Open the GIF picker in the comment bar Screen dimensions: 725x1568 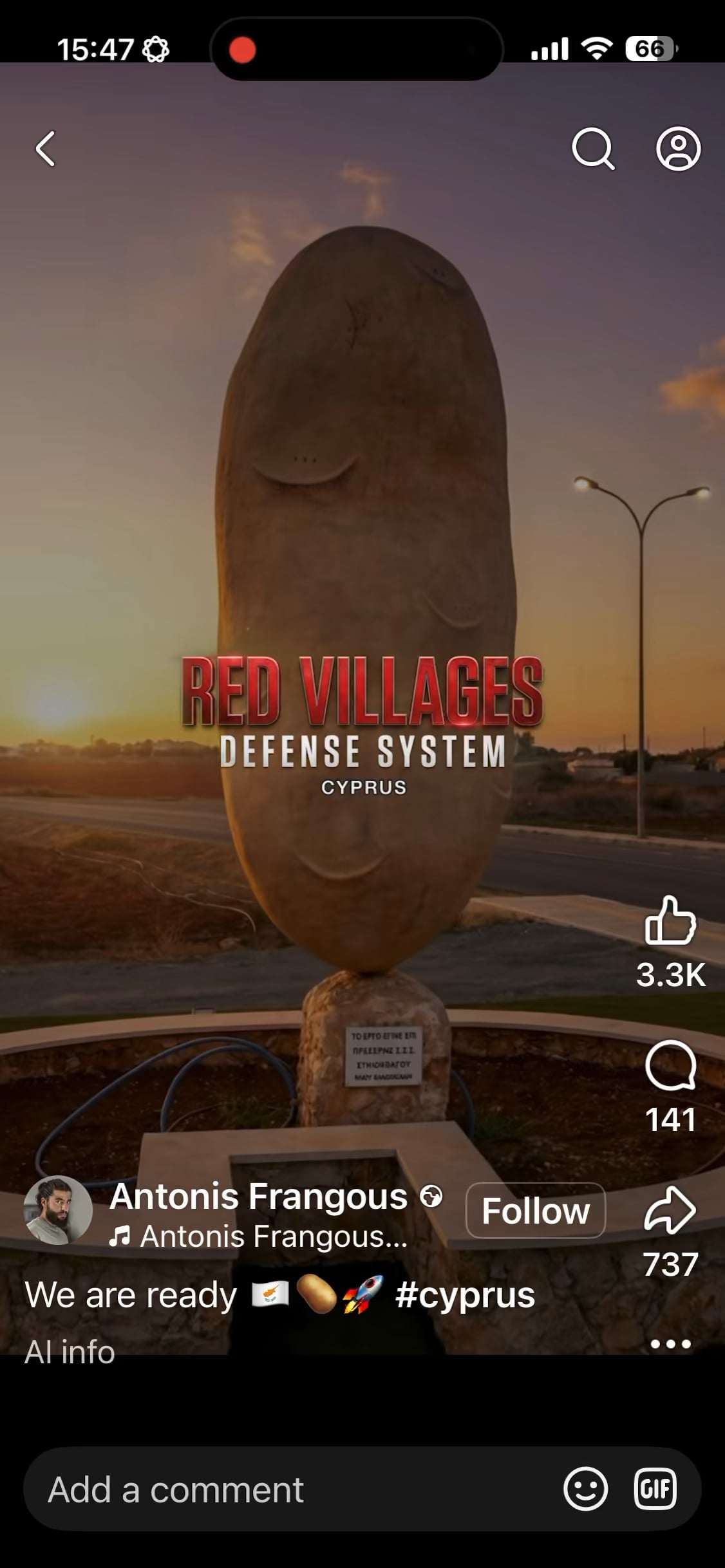[655, 1489]
